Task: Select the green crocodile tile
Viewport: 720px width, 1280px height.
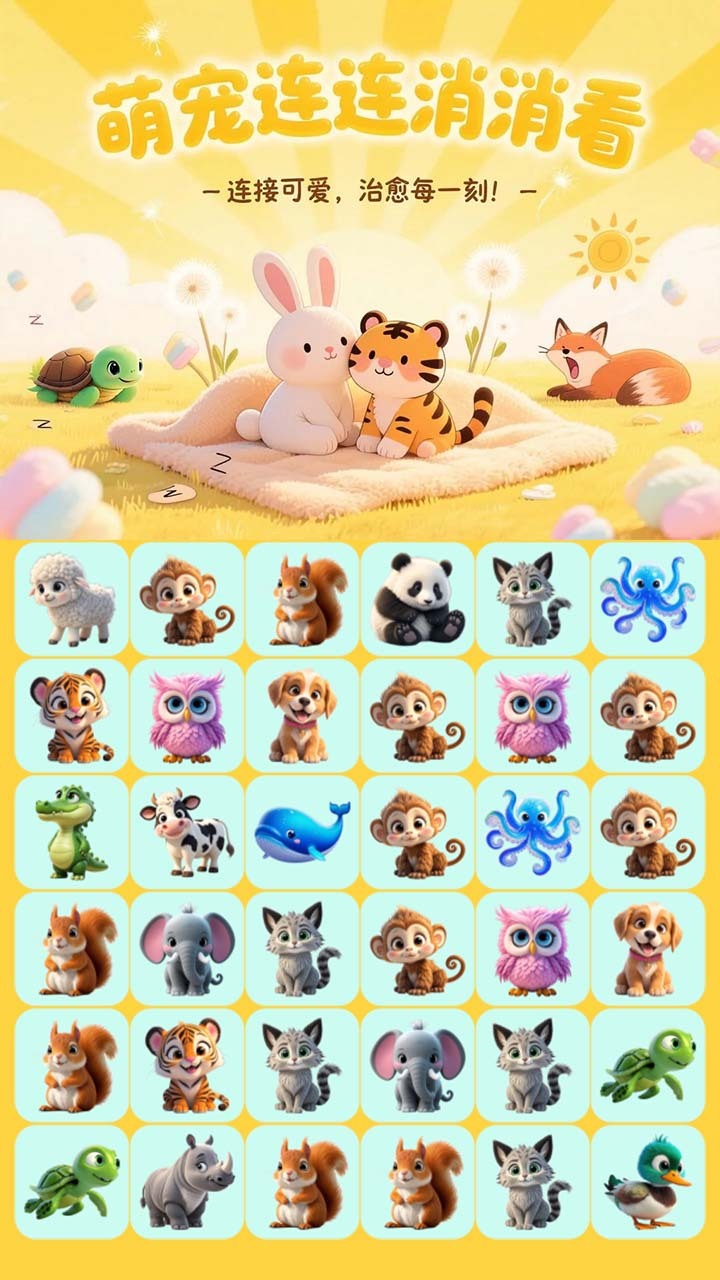Action: 72,832
